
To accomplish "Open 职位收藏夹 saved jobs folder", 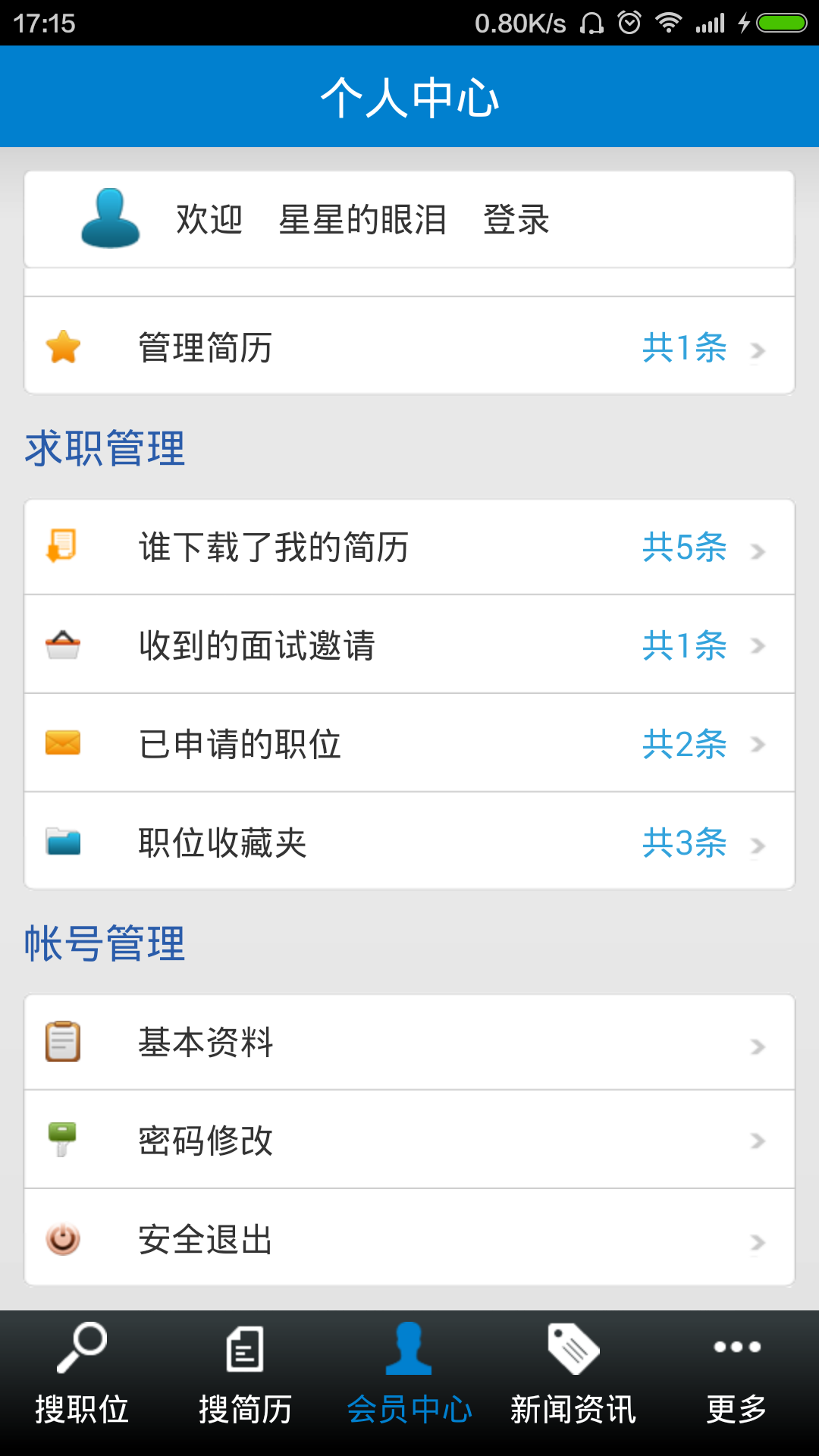I will click(409, 843).
